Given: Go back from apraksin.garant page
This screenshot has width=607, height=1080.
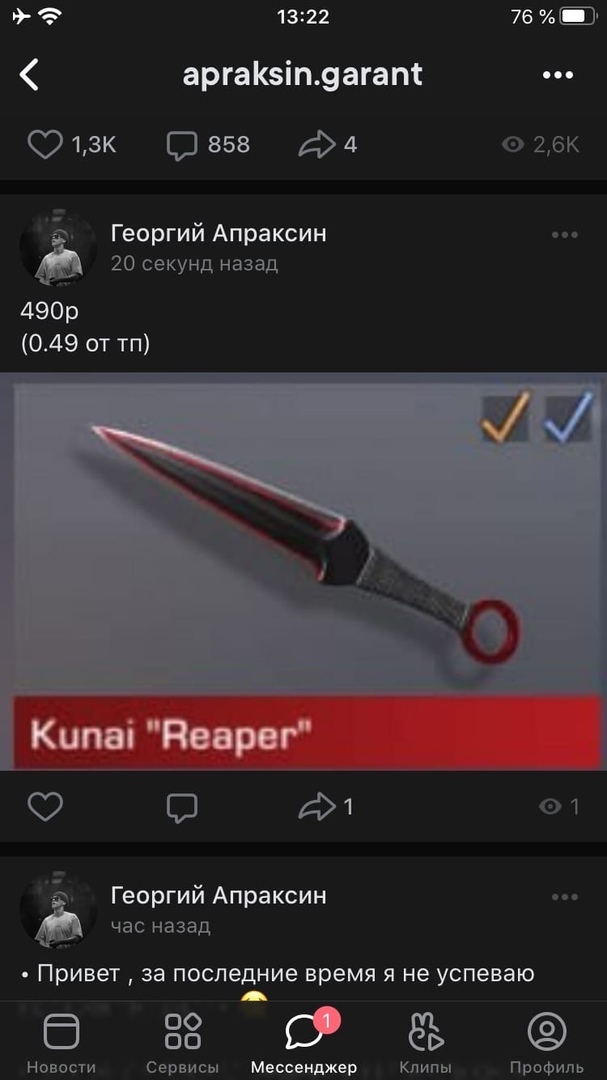Looking at the screenshot, I should coord(30,74).
